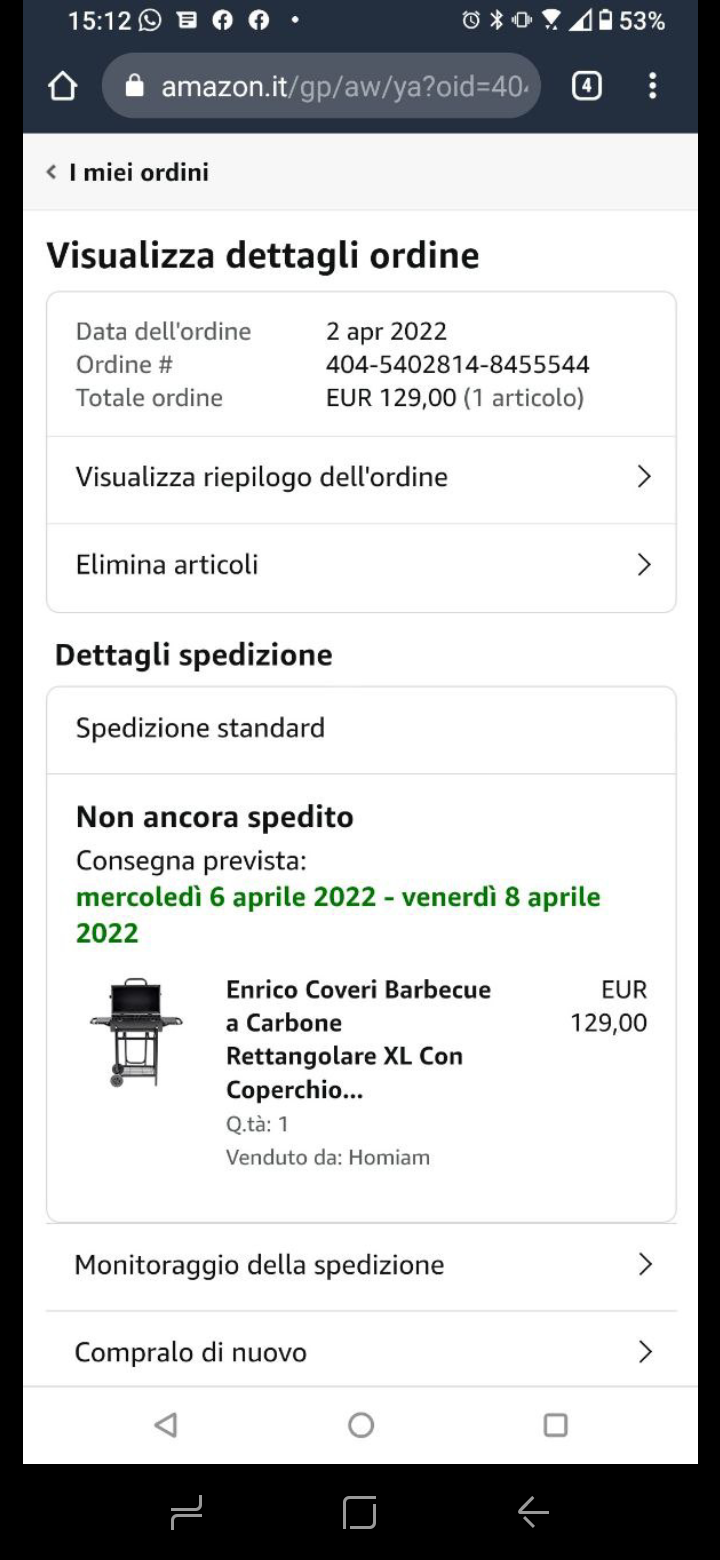Viewport: 720px width, 1560px height.
Task: Open the recent apps view
Action: (x=555, y=1425)
